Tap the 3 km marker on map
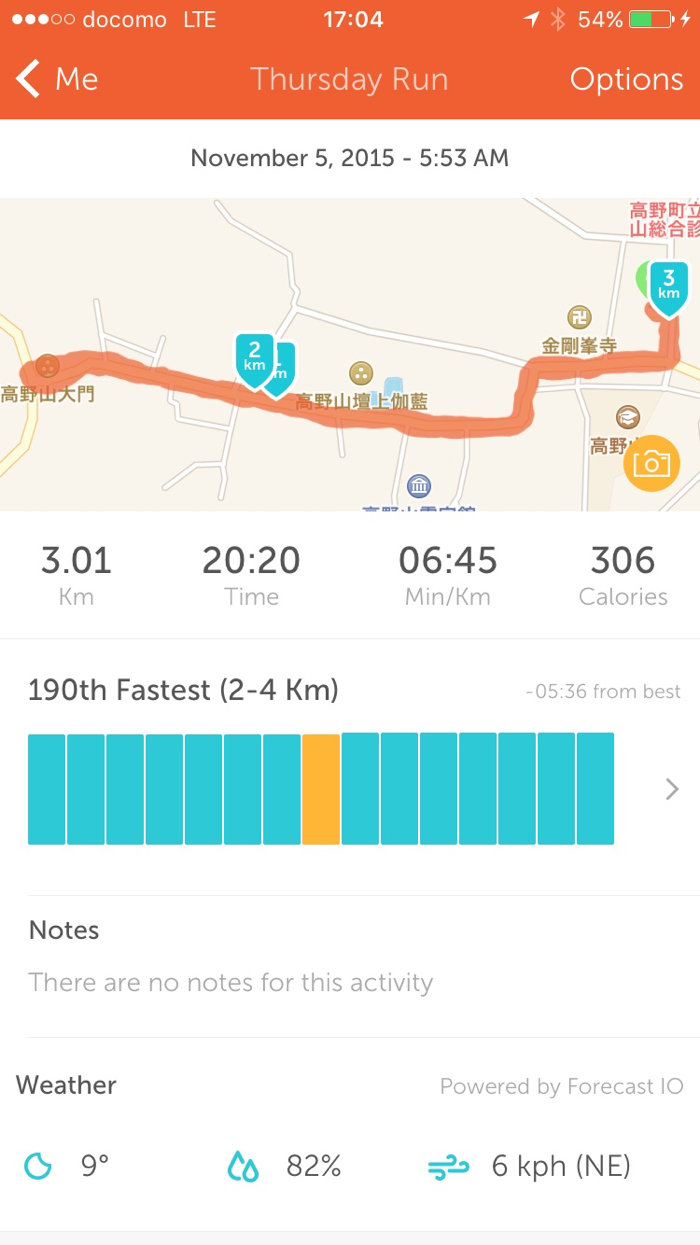700x1245 pixels. (669, 285)
